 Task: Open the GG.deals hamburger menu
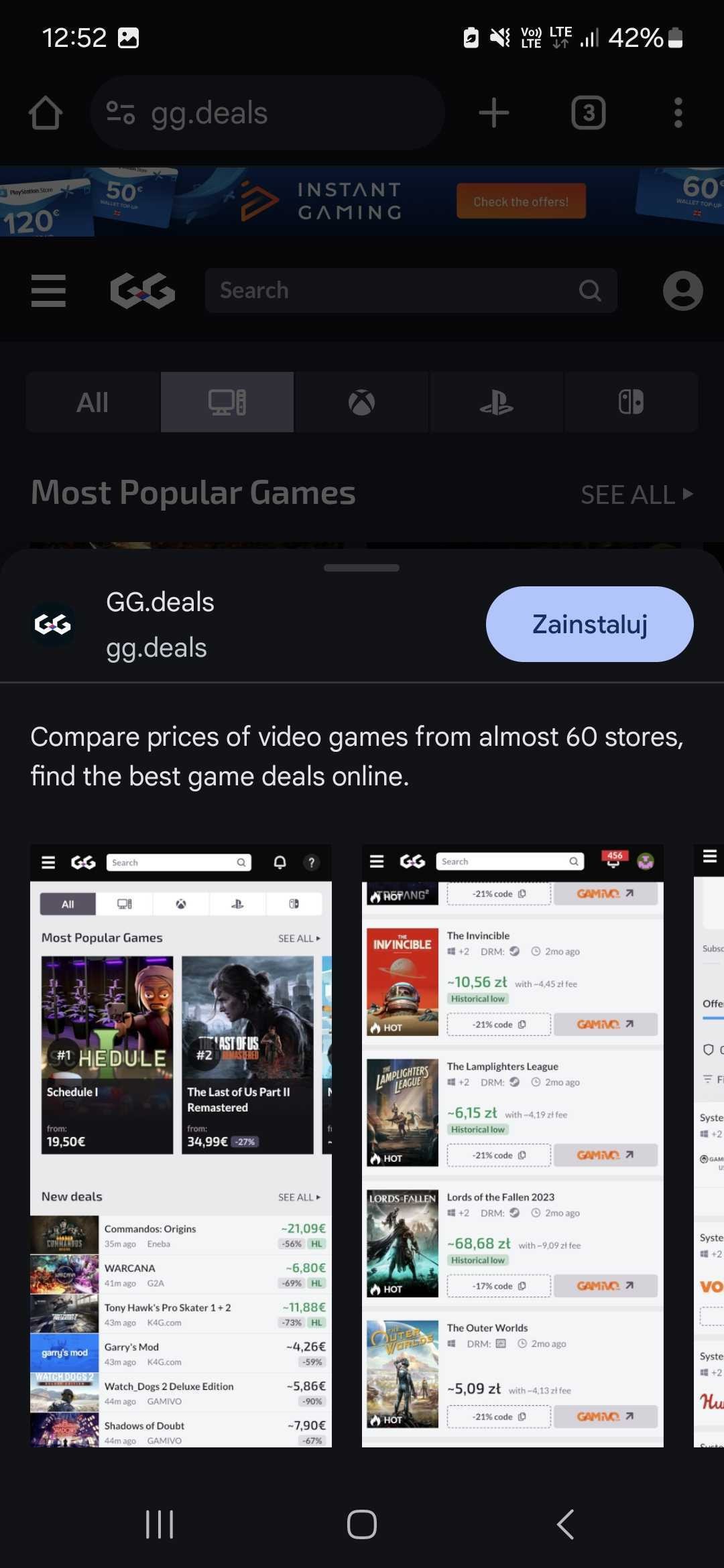pyautogui.click(x=48, y=290)
